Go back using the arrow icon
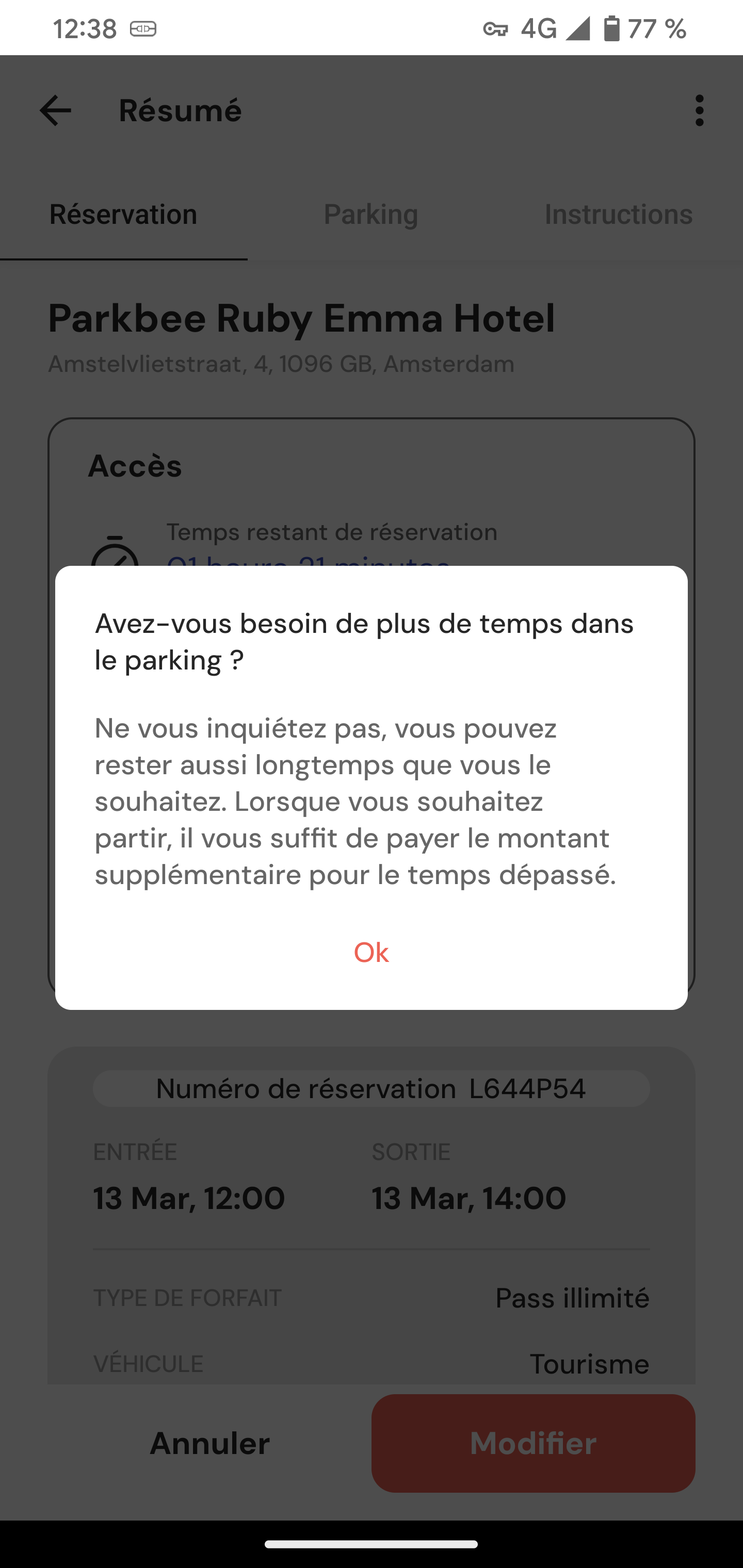743x1568 pixels. (x=55, y=111)
